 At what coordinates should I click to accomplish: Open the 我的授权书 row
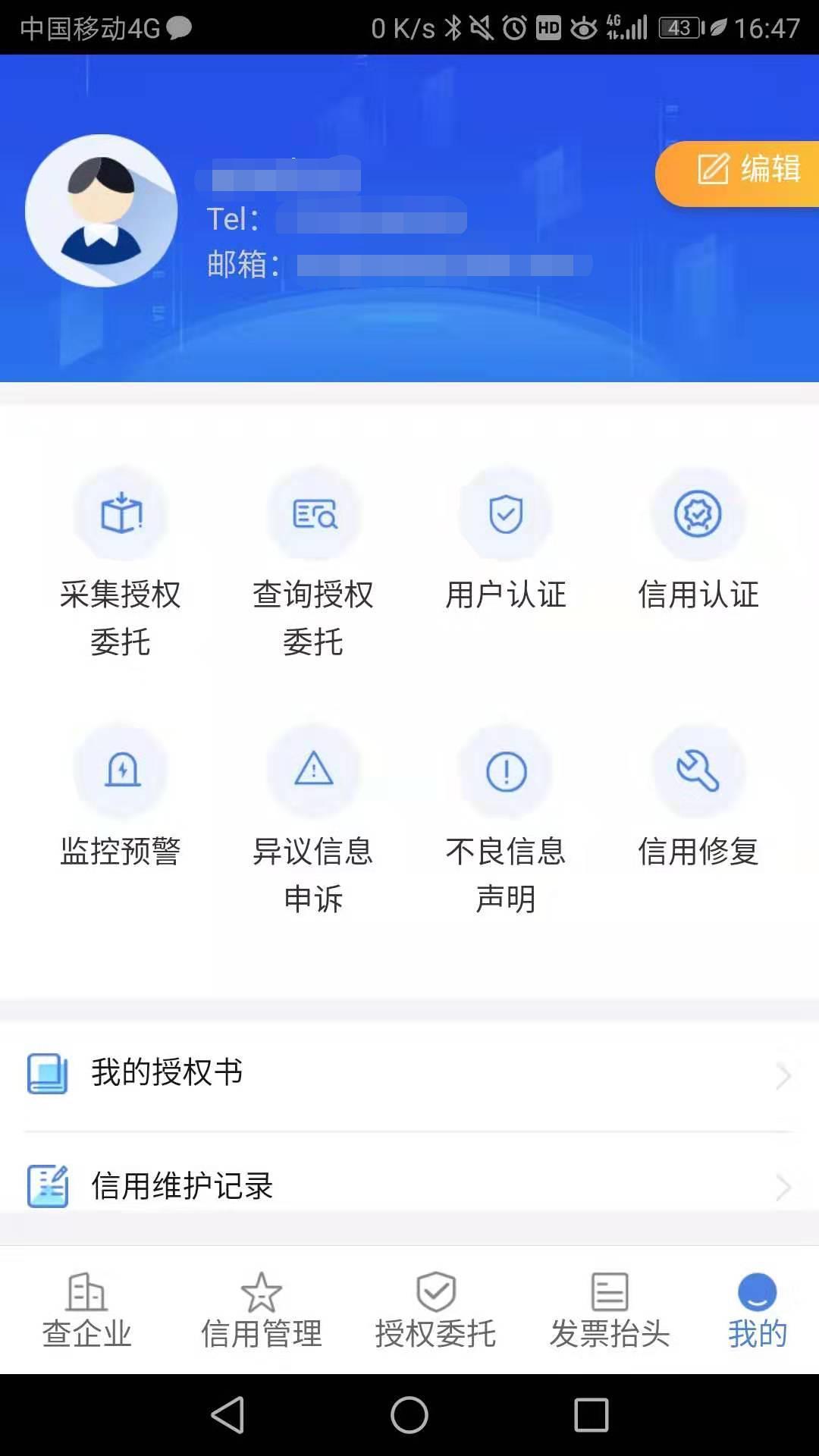[x=409, y=1074]
